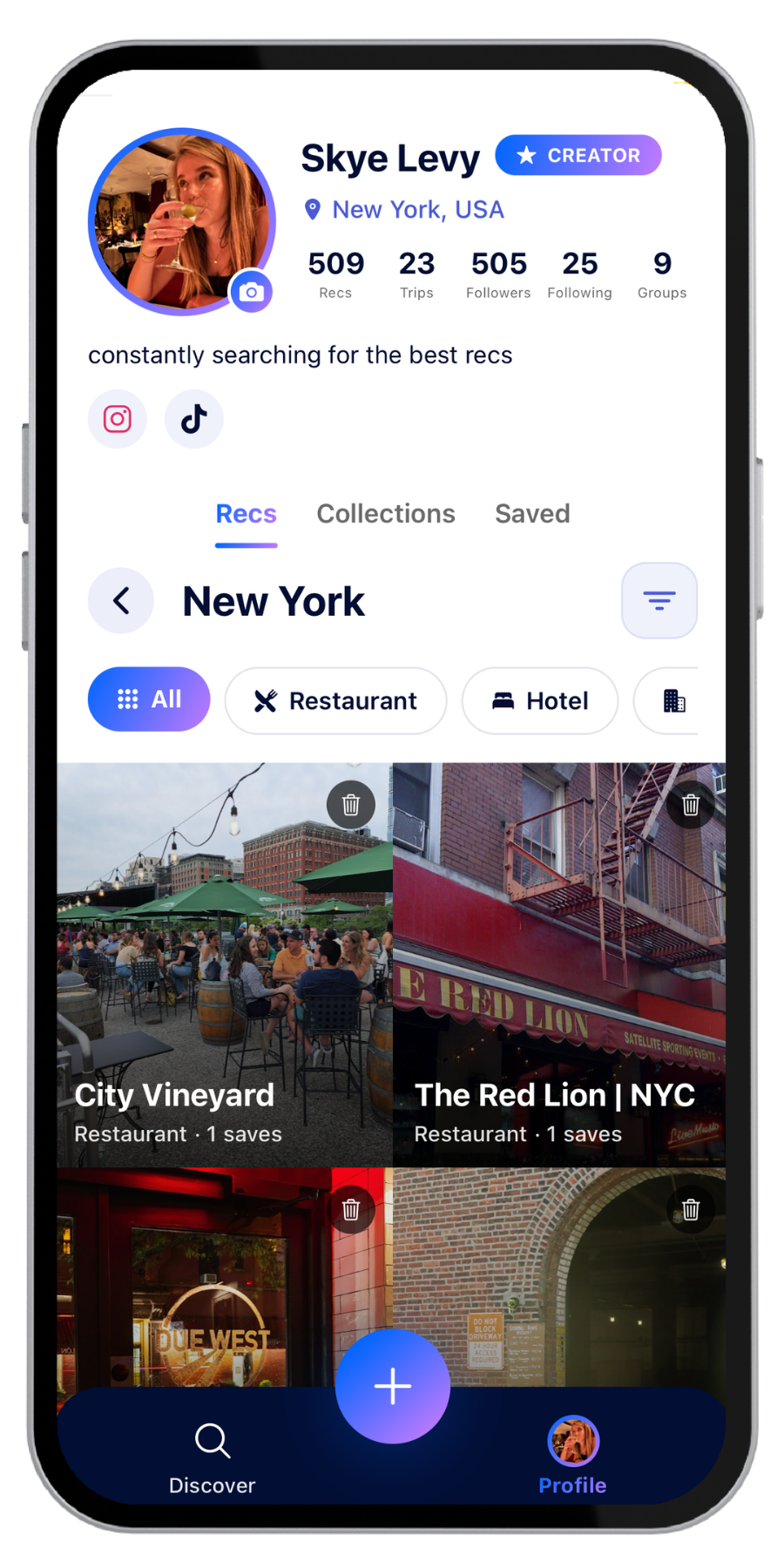Switch to the Collections tab
The width and height of the screenshot is (784, 1568).
(x=385, y=514)
